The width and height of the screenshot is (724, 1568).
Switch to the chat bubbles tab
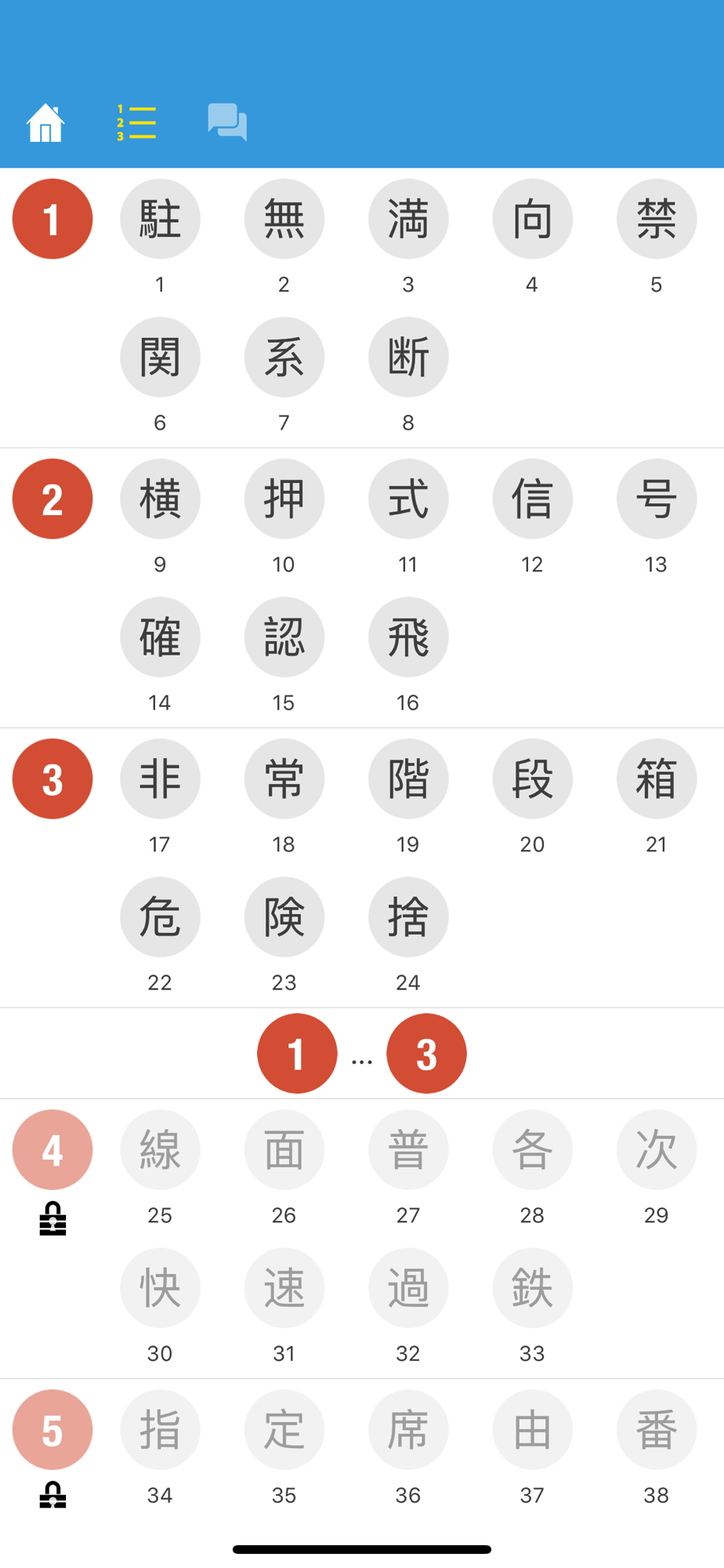[x=227, y=122]
